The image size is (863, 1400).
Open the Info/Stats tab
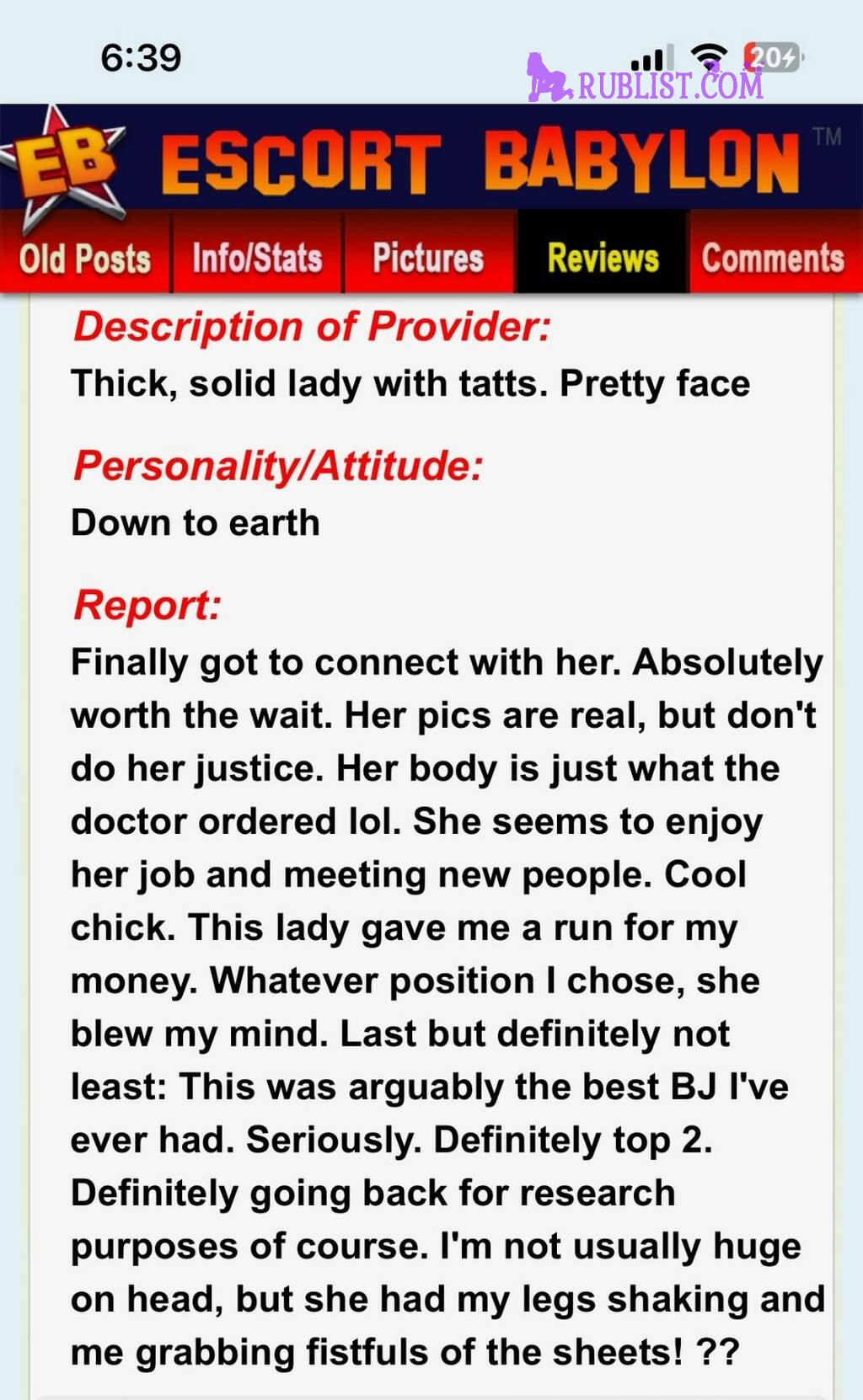(257, 258)
